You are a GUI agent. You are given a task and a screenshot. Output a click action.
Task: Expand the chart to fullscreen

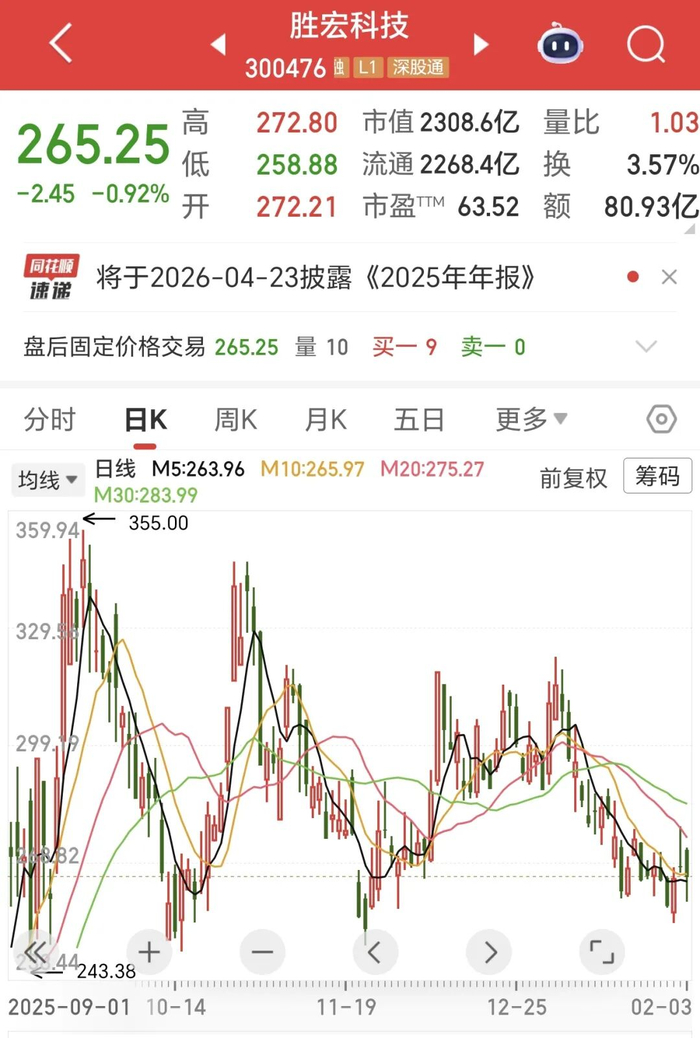click(602, 952)
